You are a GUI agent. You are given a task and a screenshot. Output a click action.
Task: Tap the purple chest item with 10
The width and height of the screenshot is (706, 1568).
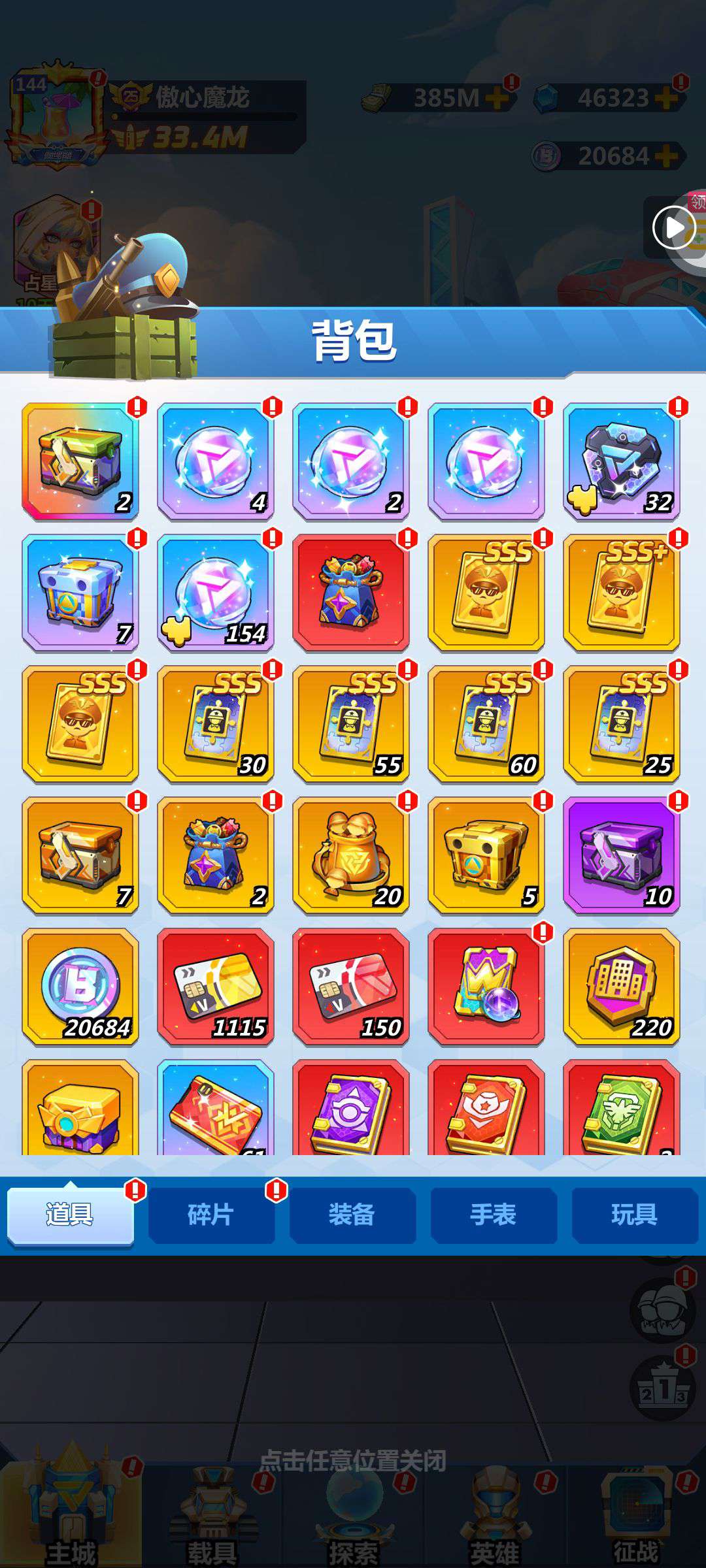(x=622, y=855)
